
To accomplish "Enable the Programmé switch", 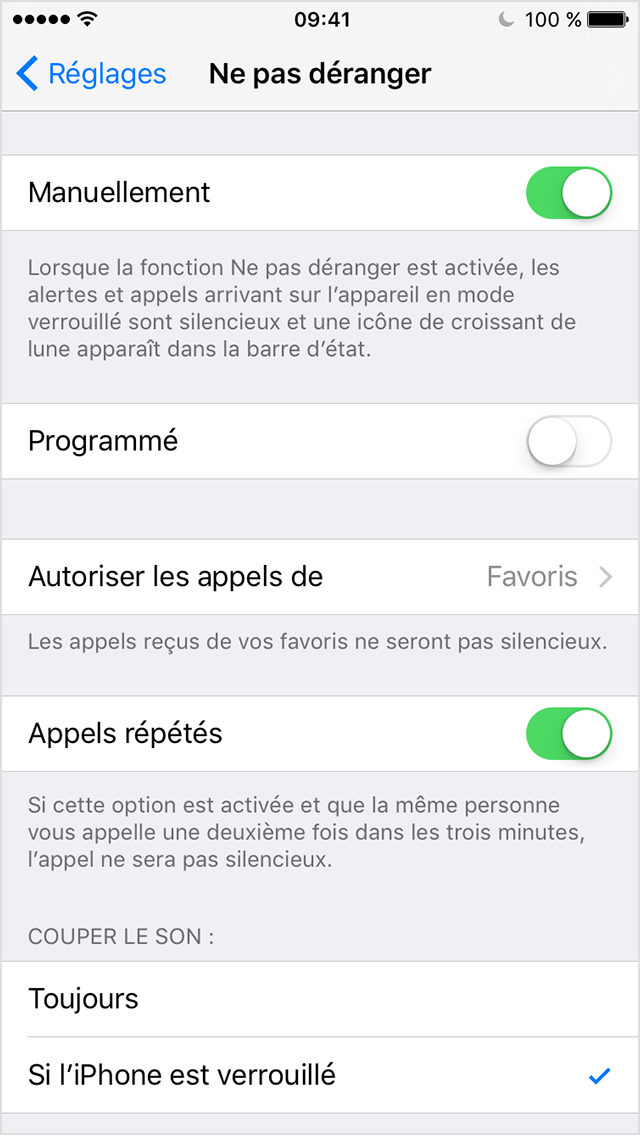I will [569, 441].
